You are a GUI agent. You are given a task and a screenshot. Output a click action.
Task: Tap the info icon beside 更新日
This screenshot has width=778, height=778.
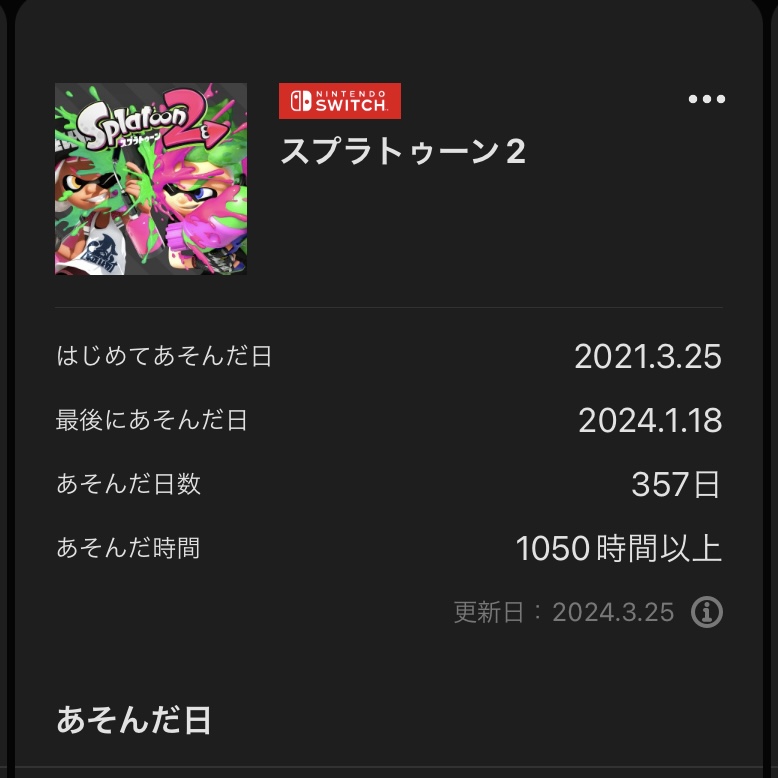[707, 612]
